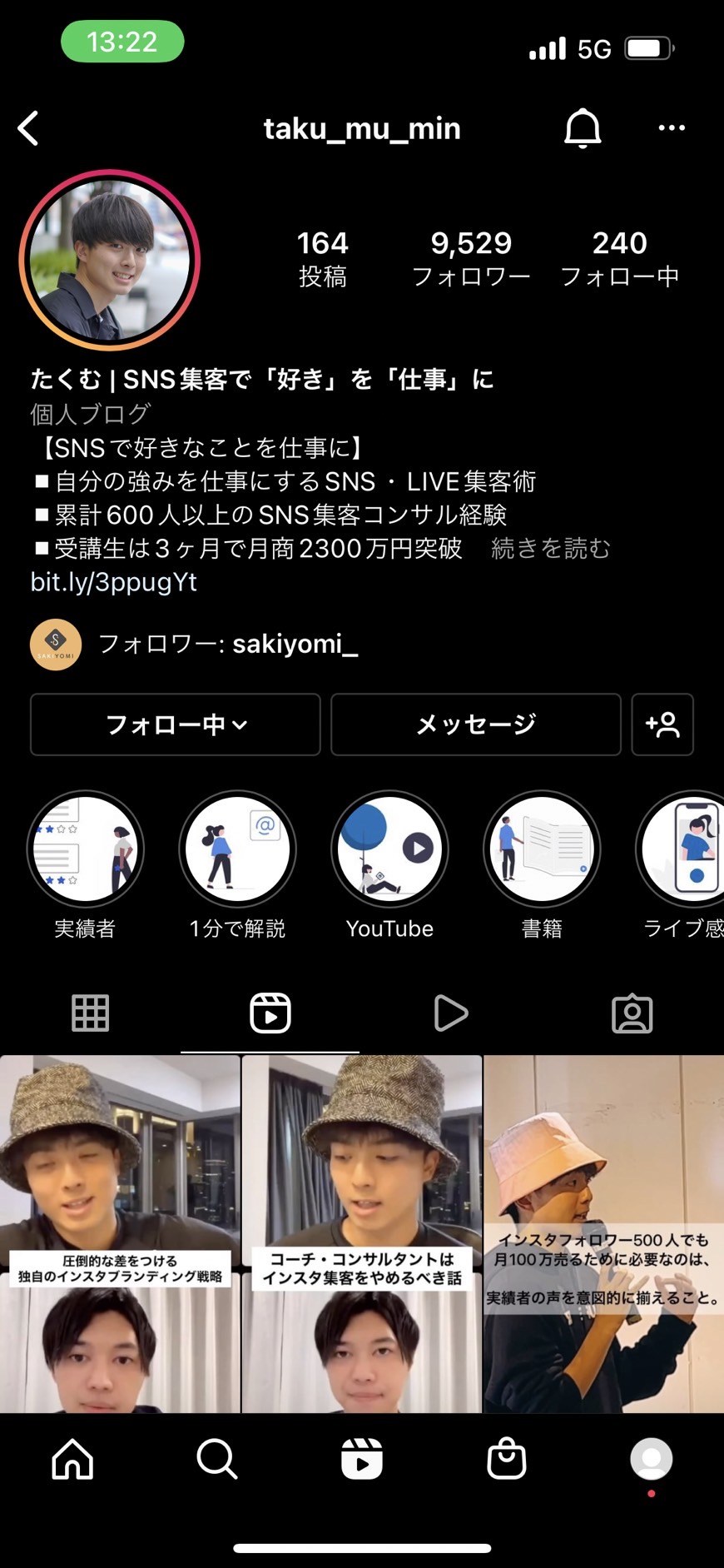The height and width of the screenshot is (1568, 724).
Task: Open the shop tab in the bottom bar
Action: pos(506,1459)
